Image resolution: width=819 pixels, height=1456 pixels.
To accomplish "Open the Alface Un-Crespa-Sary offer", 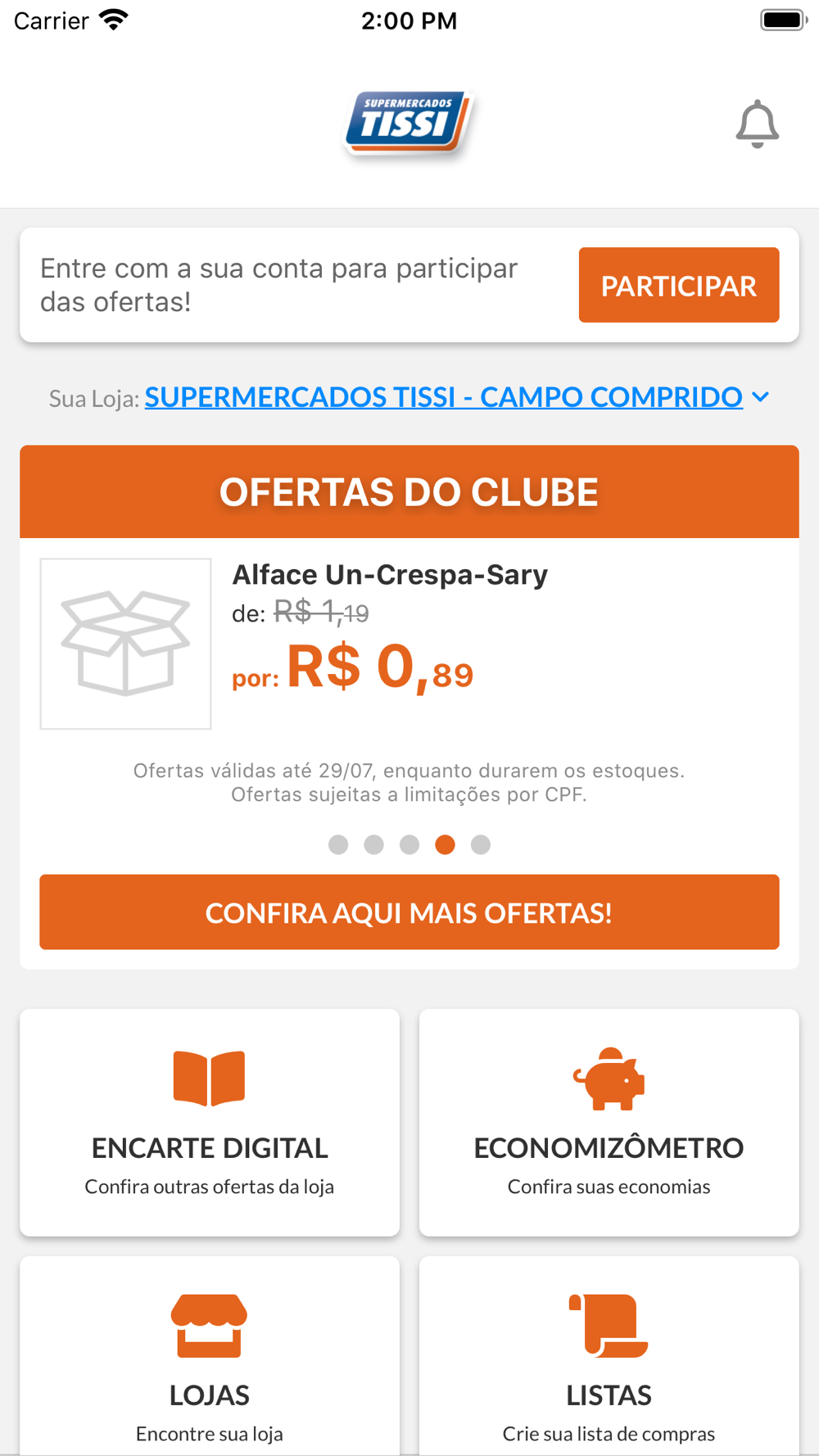I will click(390, 575).
